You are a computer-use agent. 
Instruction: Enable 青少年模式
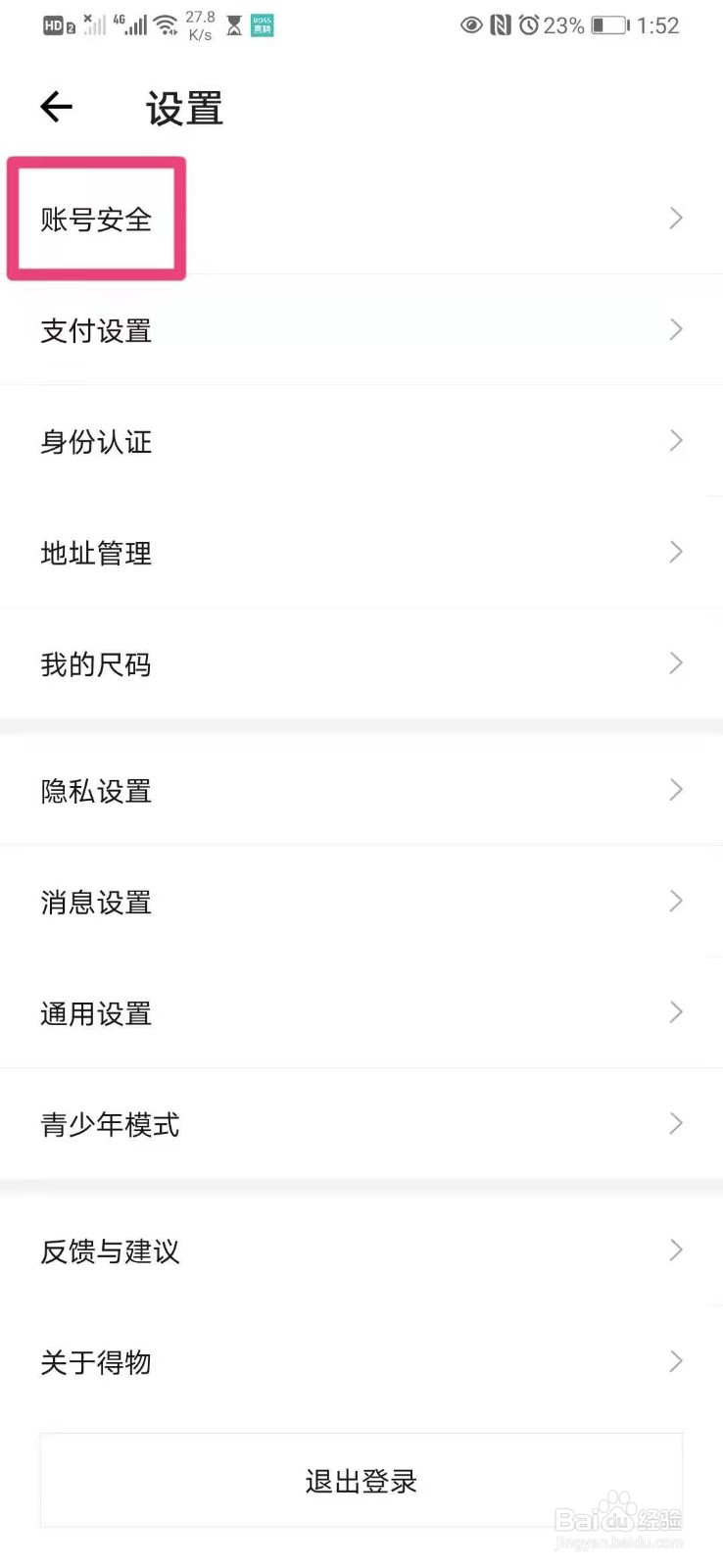coord(109,1123)
